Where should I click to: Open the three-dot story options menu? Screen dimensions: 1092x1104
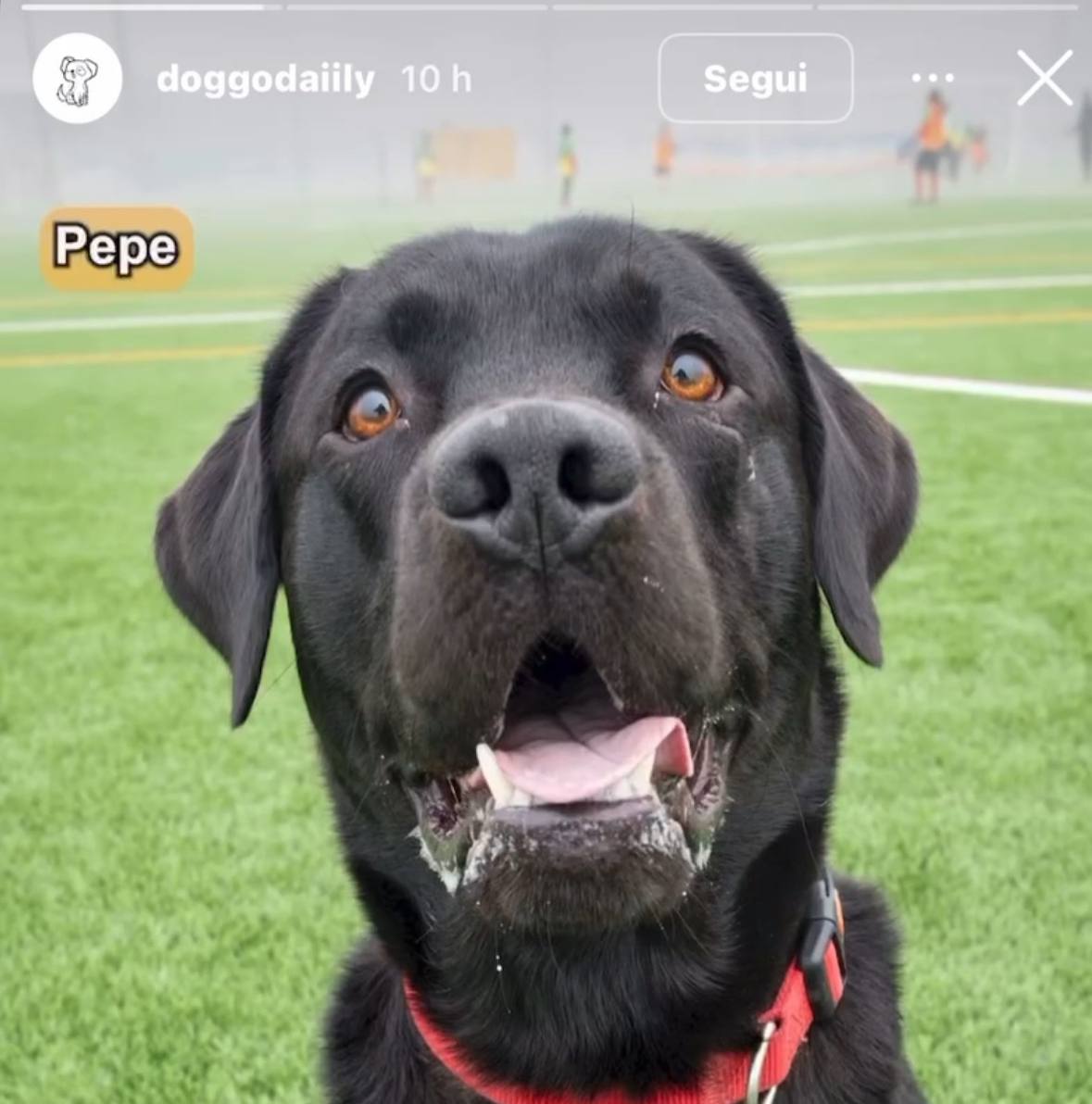[932, 79]
